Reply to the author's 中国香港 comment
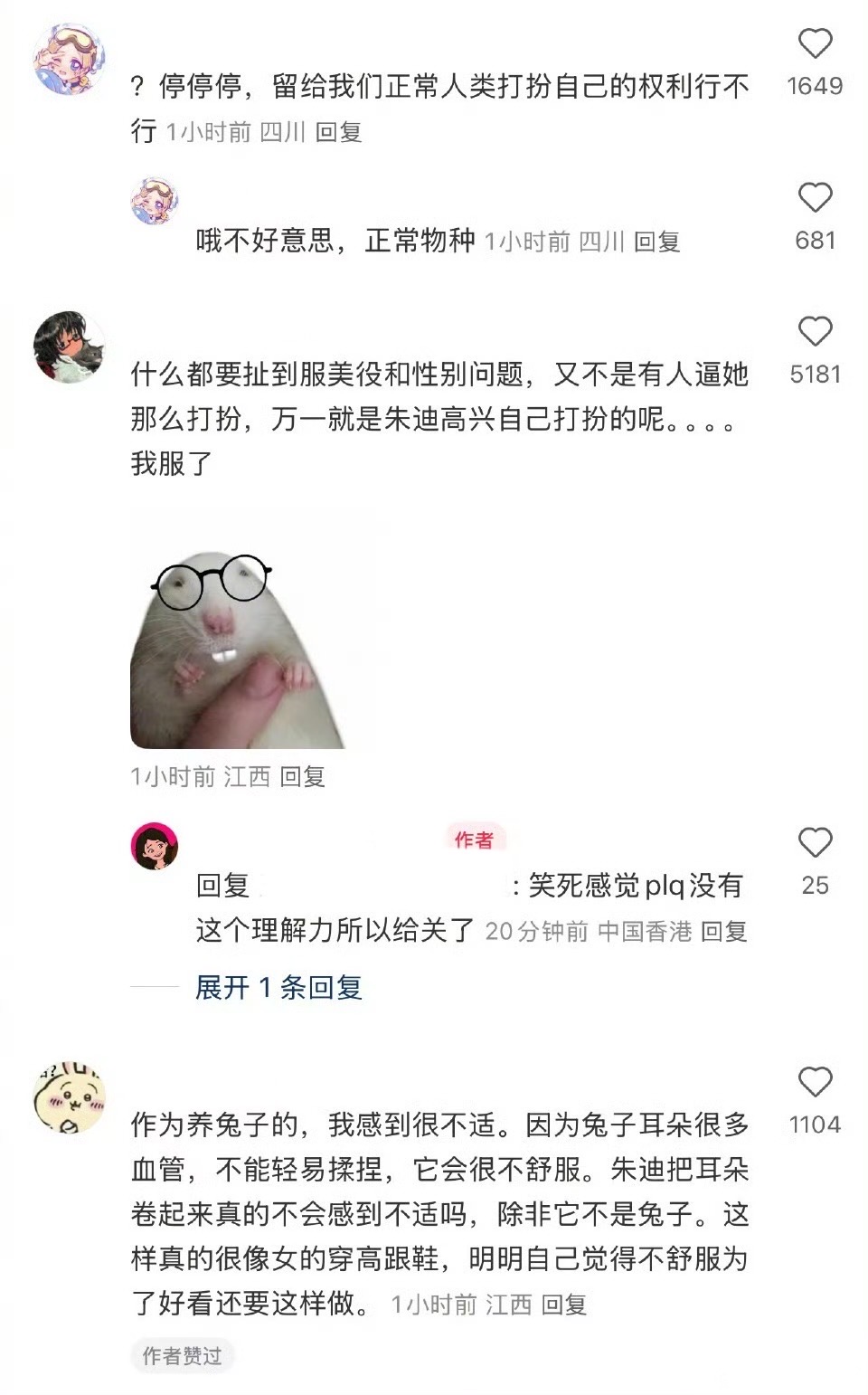868x1395 pixels. click(x=724, y=931)
